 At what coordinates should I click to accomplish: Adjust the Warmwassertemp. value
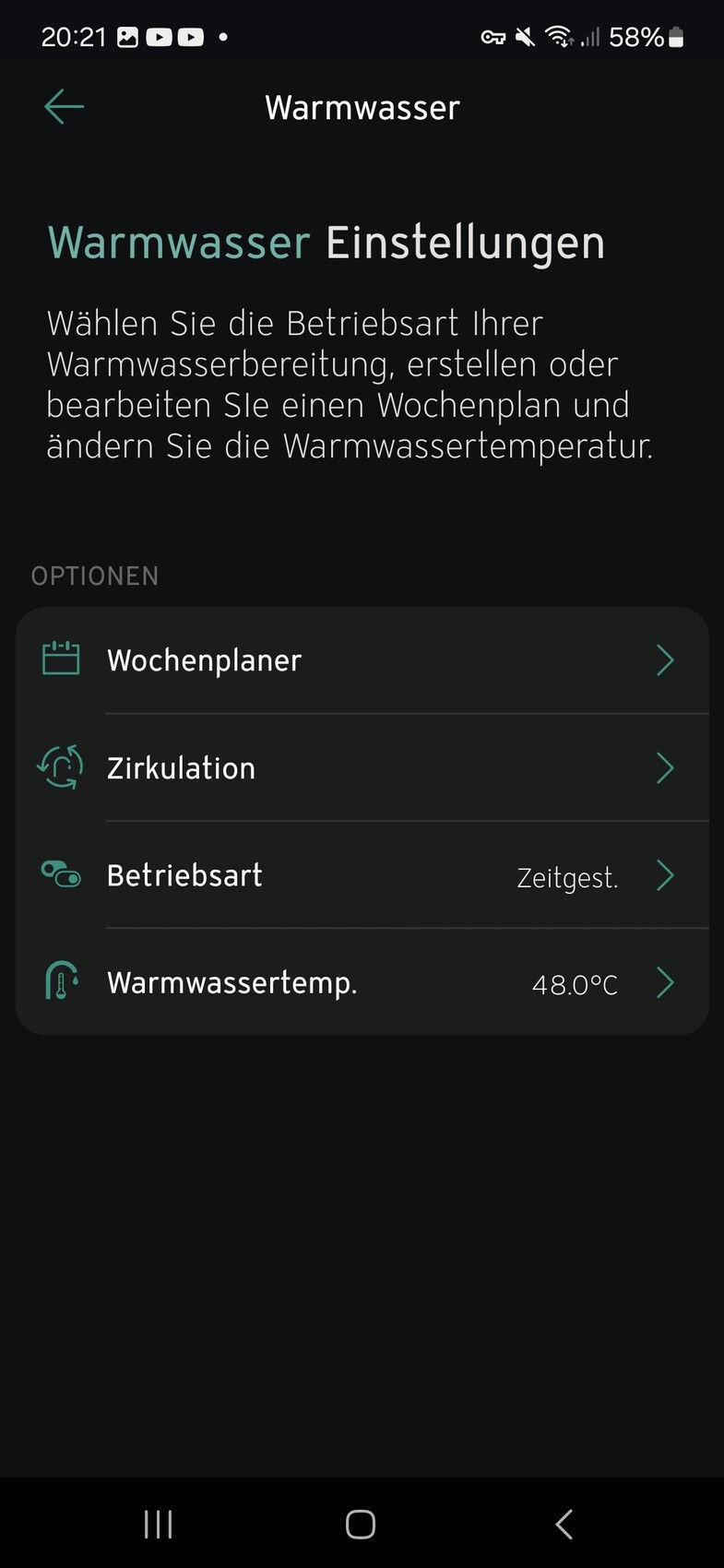pyautogui.click(x=362, y=983)
